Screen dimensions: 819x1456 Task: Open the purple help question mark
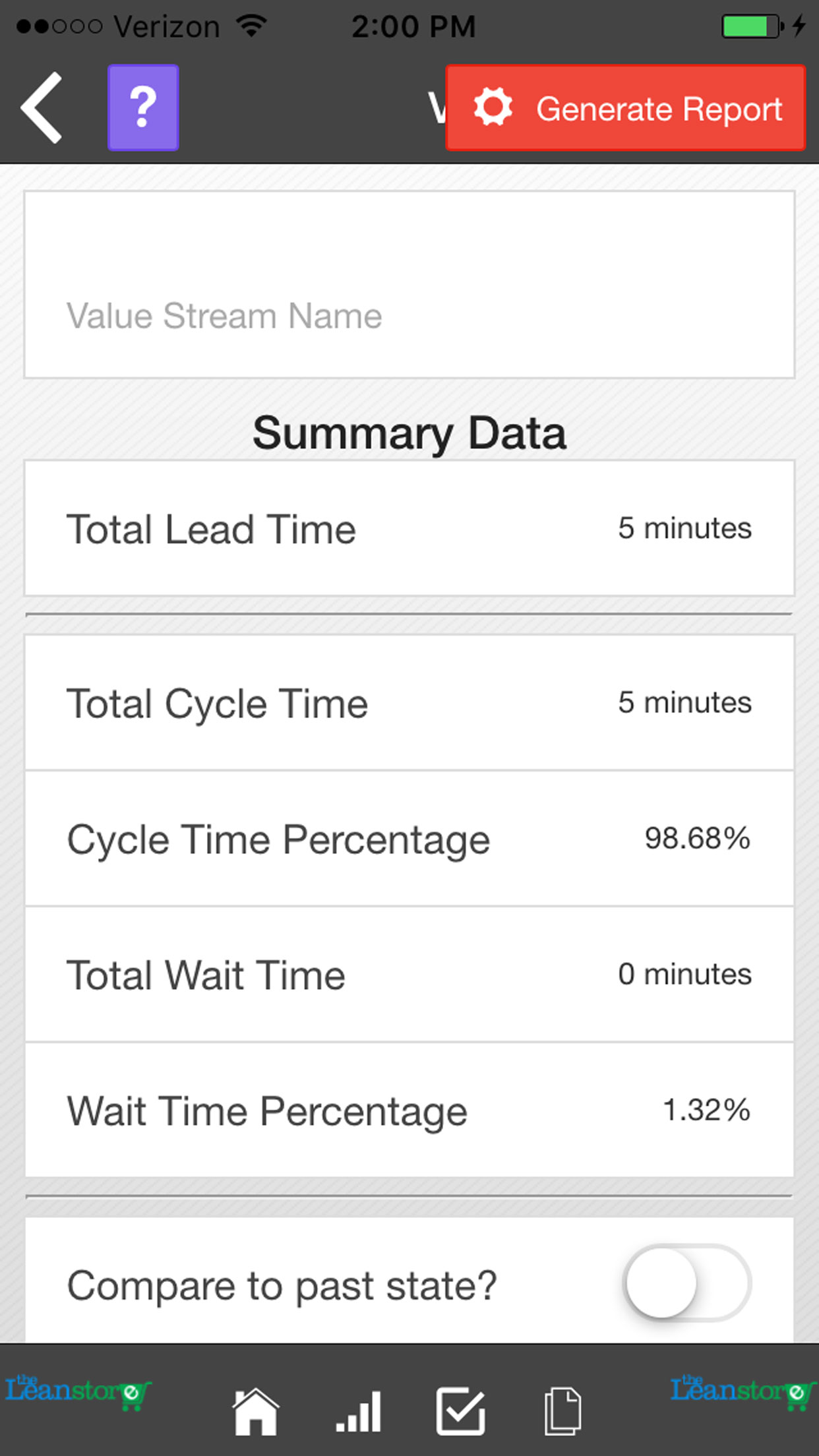[143, 107]
